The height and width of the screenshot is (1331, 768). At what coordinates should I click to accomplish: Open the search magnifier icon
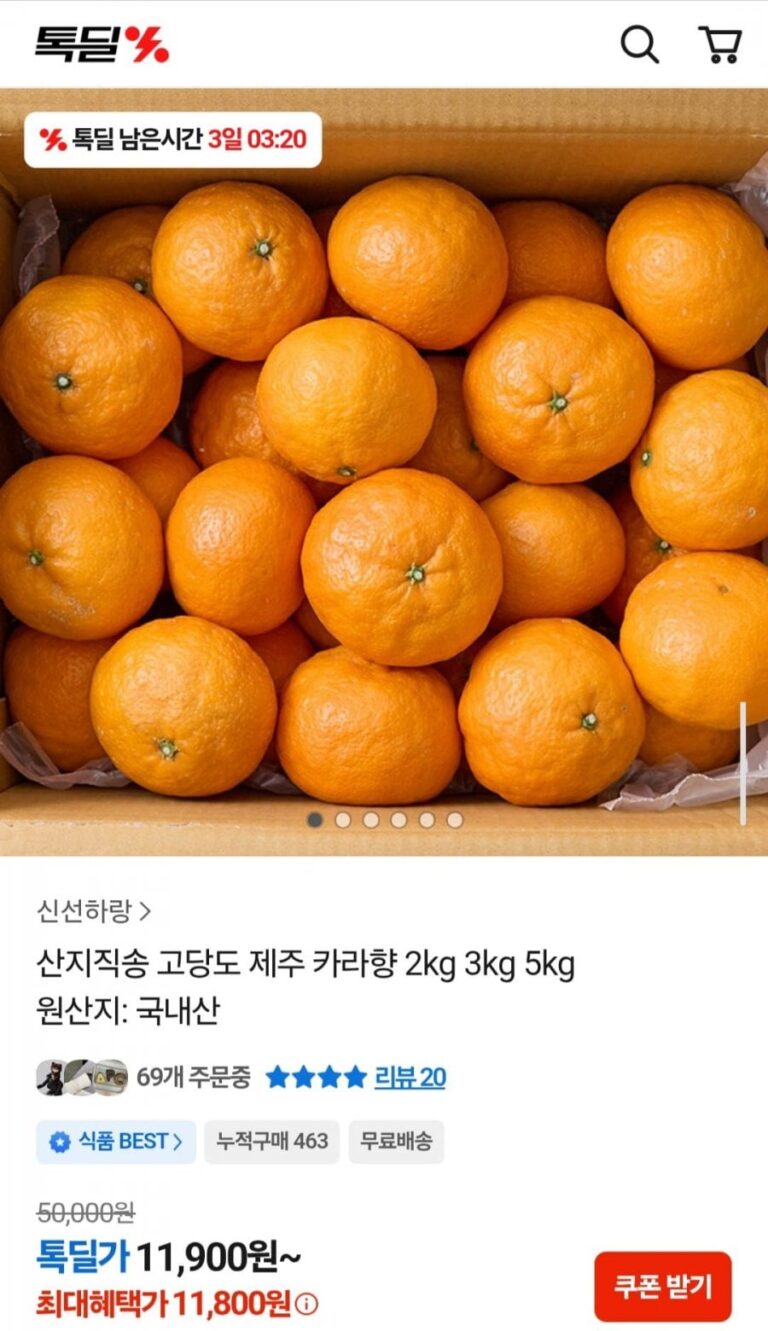tap(639, 44)
